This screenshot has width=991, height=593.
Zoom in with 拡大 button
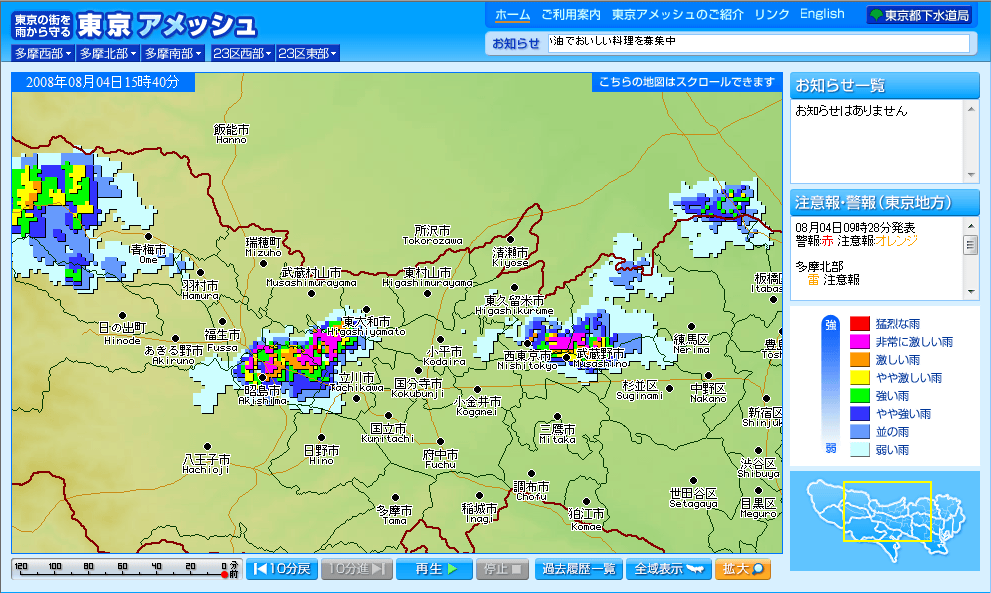point(742,569)
